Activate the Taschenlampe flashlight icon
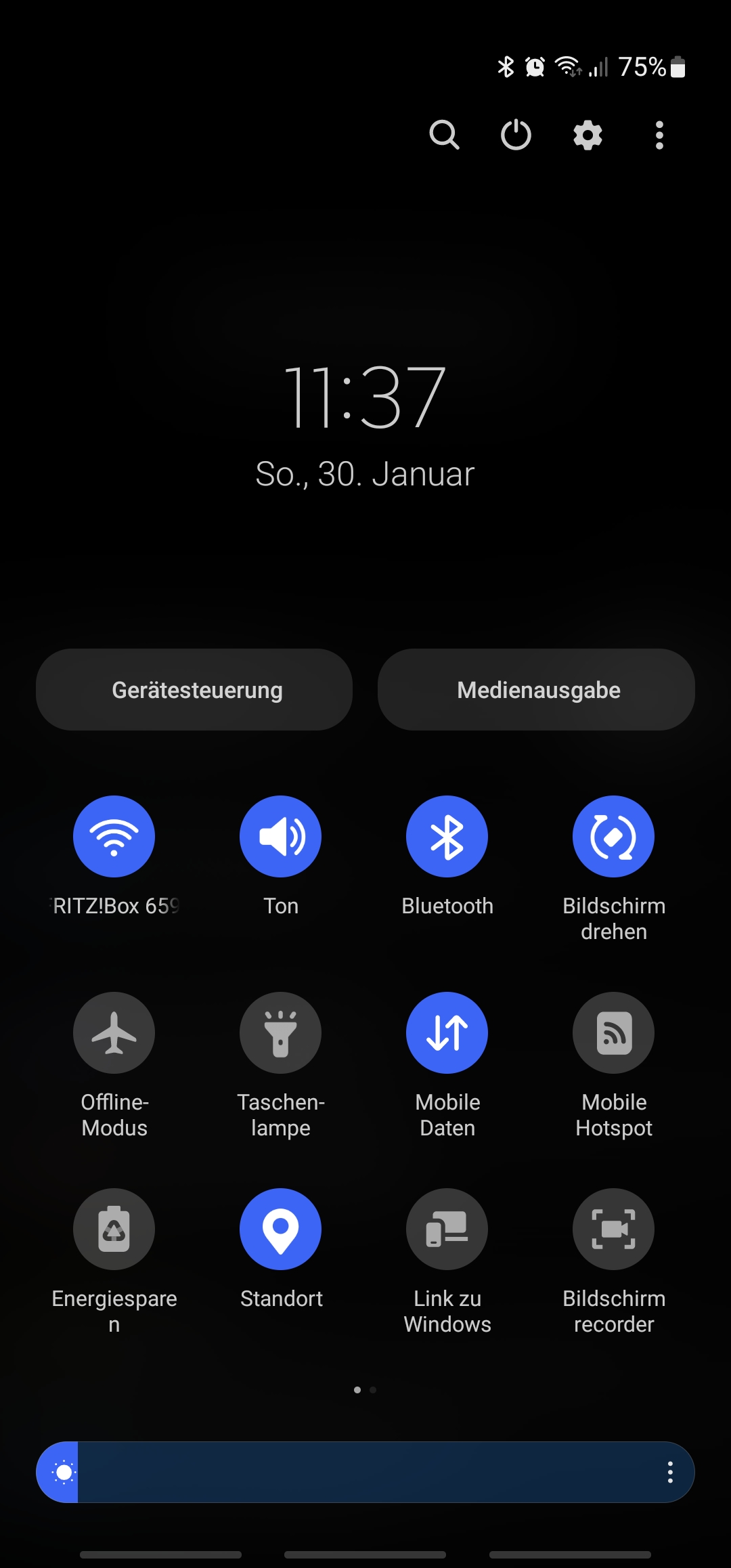731x1568 pixels. tap(280, 1032)
